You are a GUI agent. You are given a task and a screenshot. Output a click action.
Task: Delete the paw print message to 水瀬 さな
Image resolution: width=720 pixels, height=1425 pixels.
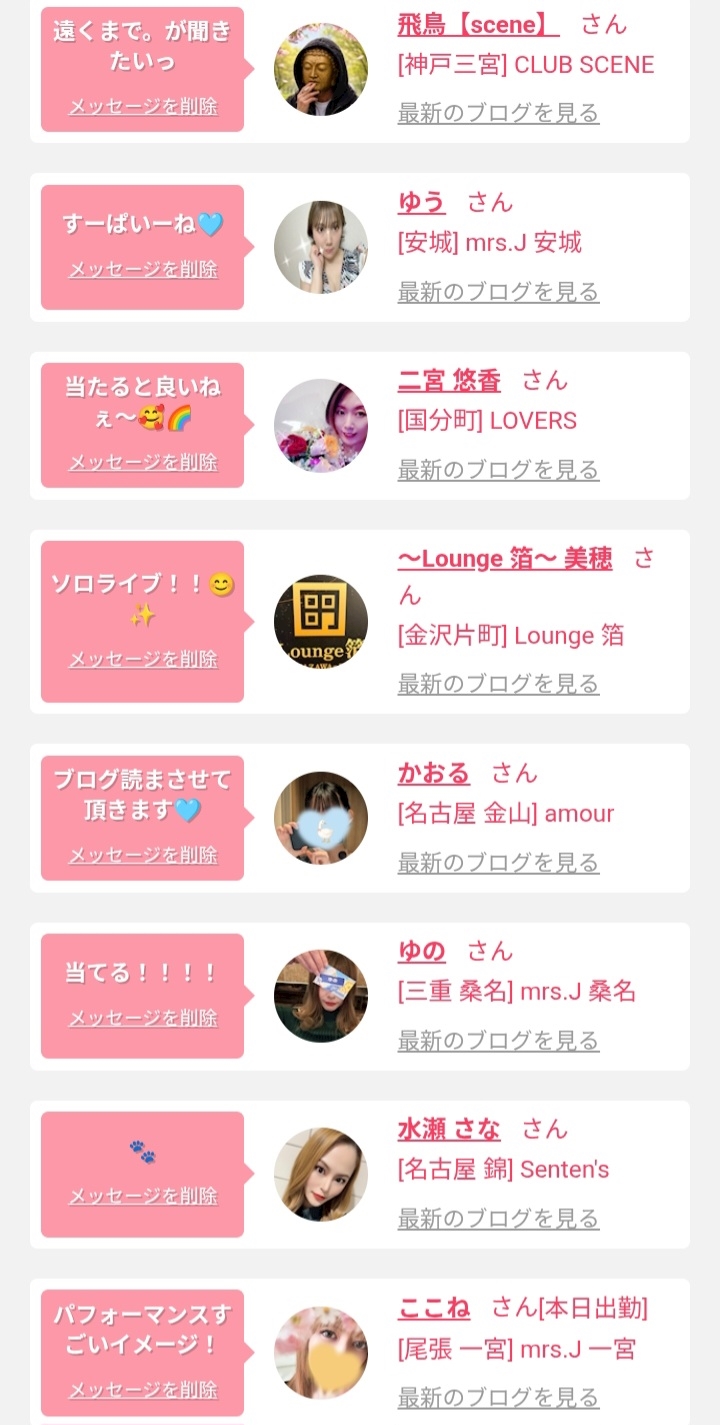point(143,1196)
